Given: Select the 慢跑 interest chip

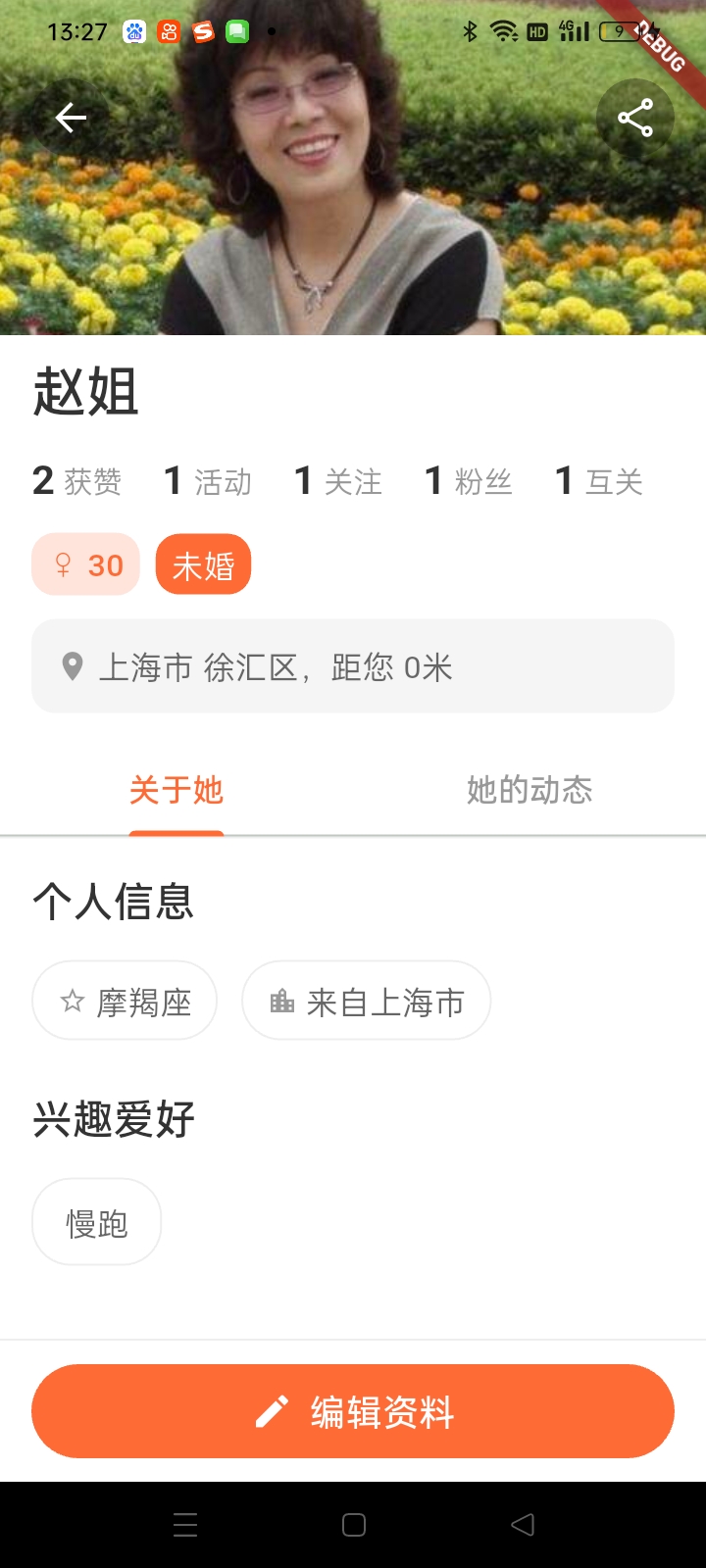Looking at the screenshot, I should [96, 1221].
